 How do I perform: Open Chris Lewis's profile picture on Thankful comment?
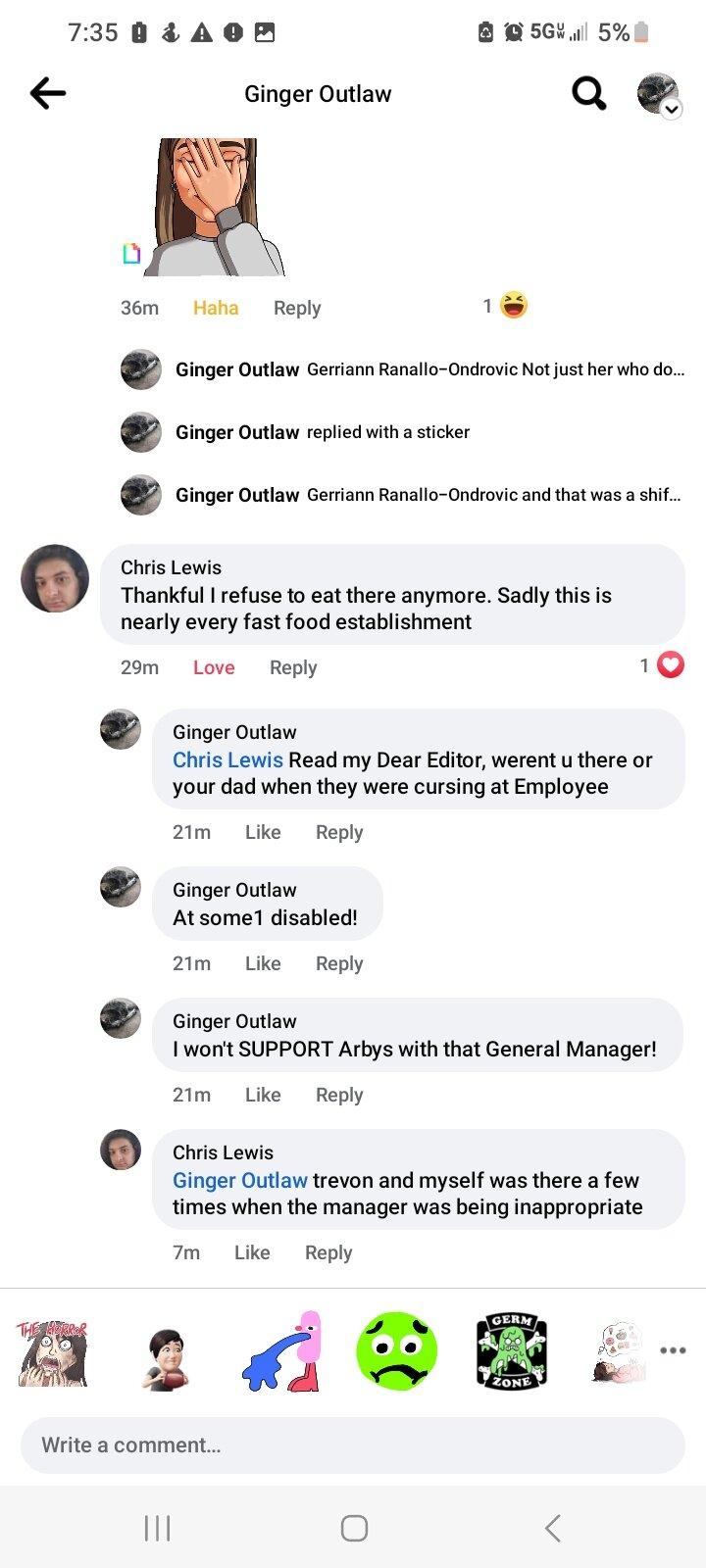coord(55,579)
